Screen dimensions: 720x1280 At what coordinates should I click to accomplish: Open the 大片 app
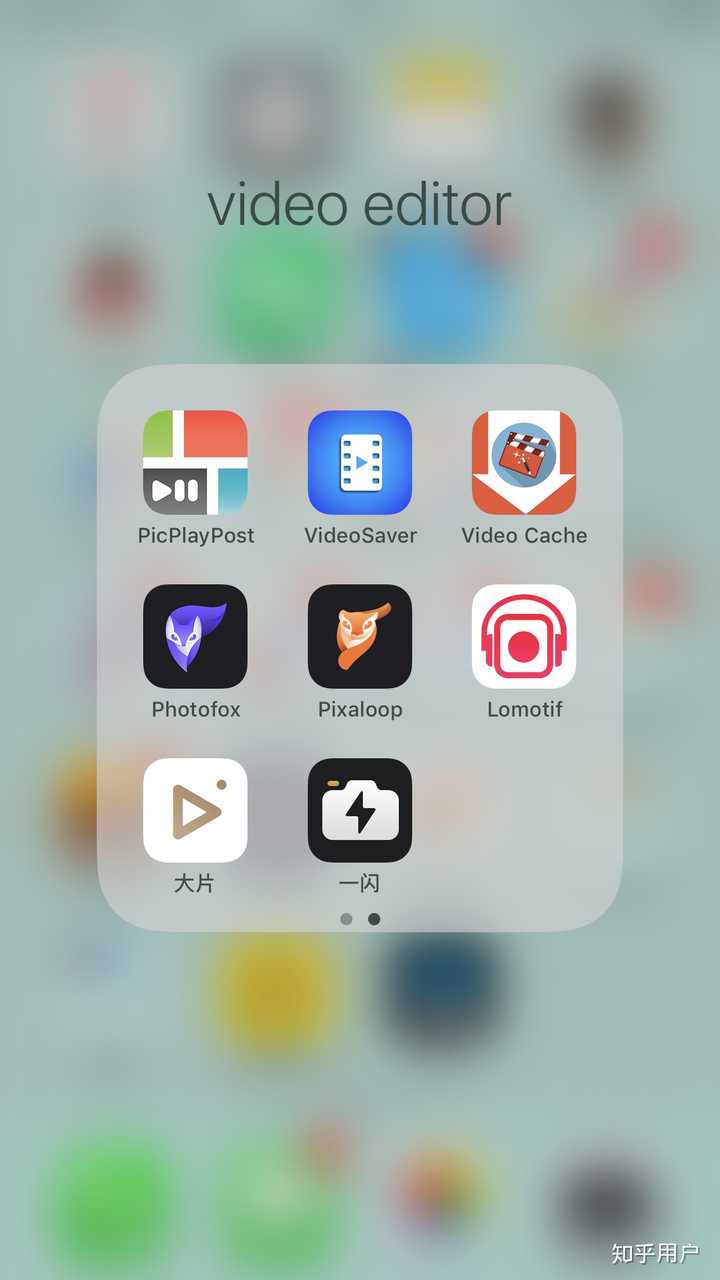195,810
